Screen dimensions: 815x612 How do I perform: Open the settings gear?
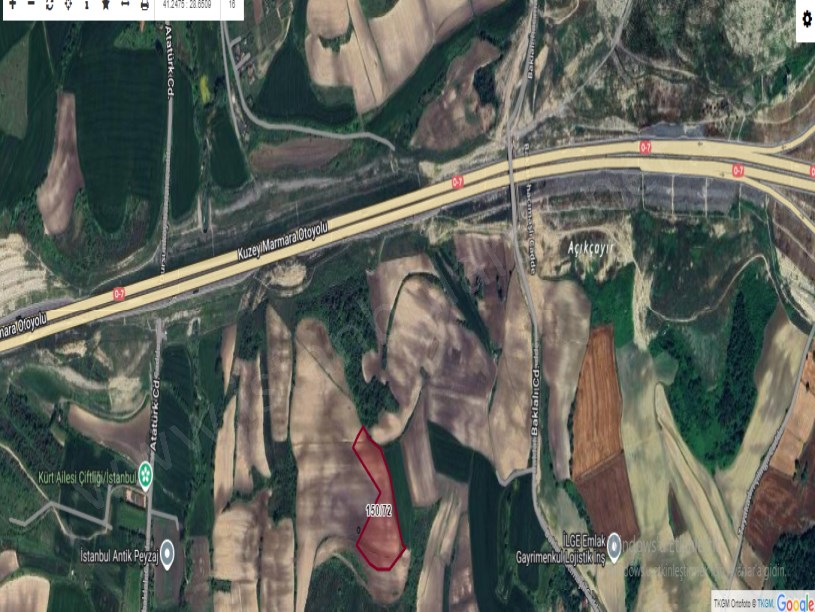[806, 19]
